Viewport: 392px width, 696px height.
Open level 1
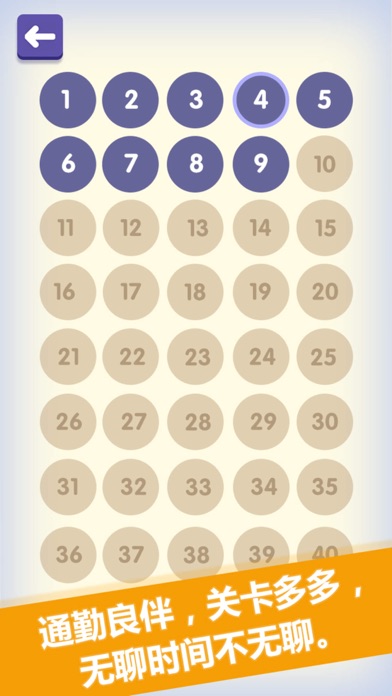[x=68, y=100]
